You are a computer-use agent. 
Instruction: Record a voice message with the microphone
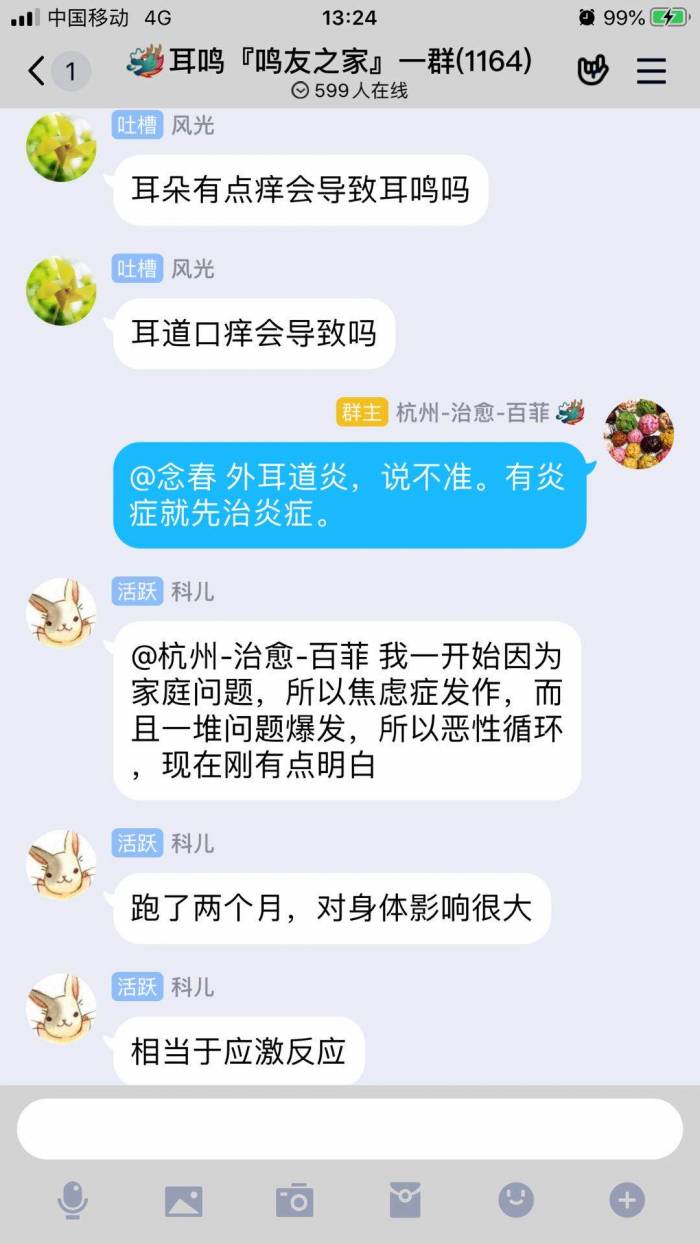[72, 1200]
